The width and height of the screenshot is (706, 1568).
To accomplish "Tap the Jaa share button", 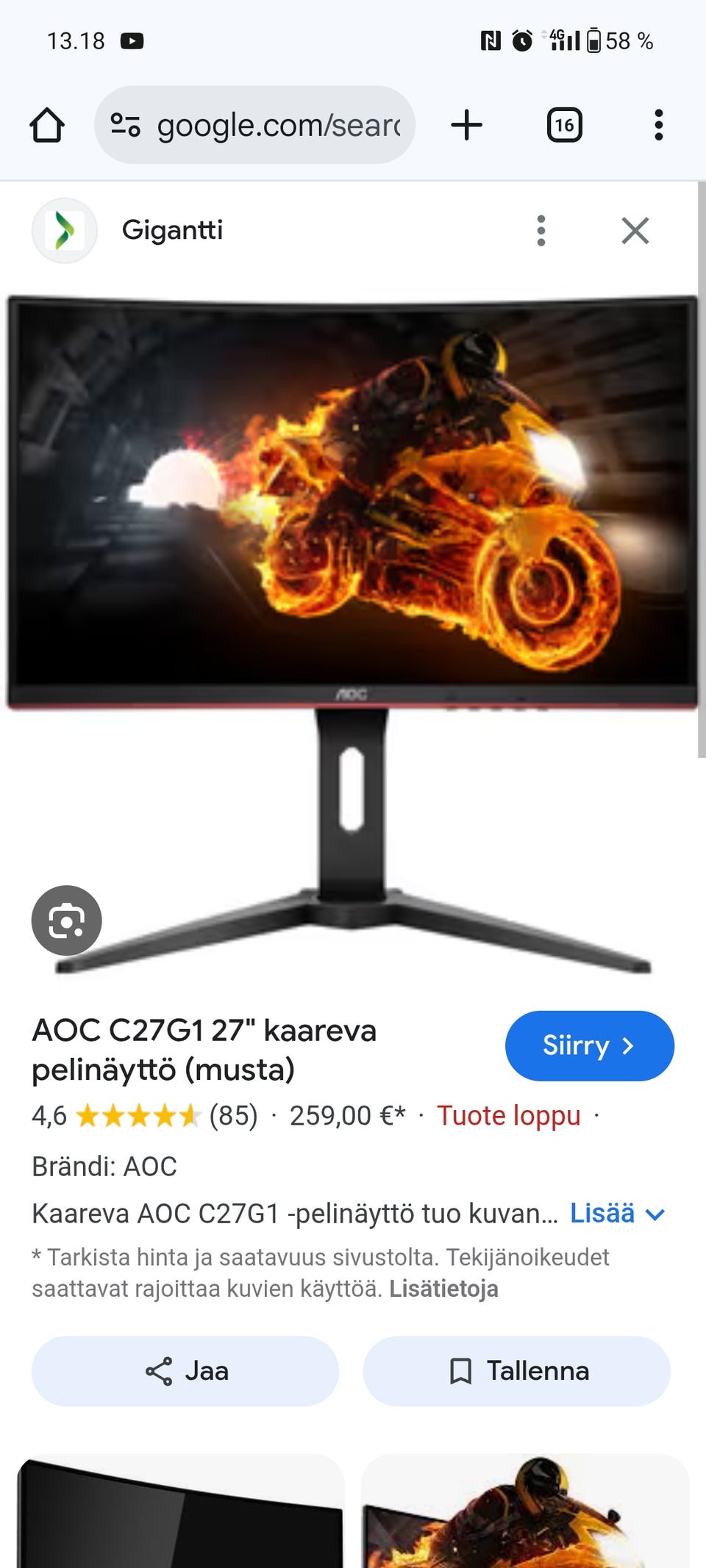I will (x=184, y=1370).
